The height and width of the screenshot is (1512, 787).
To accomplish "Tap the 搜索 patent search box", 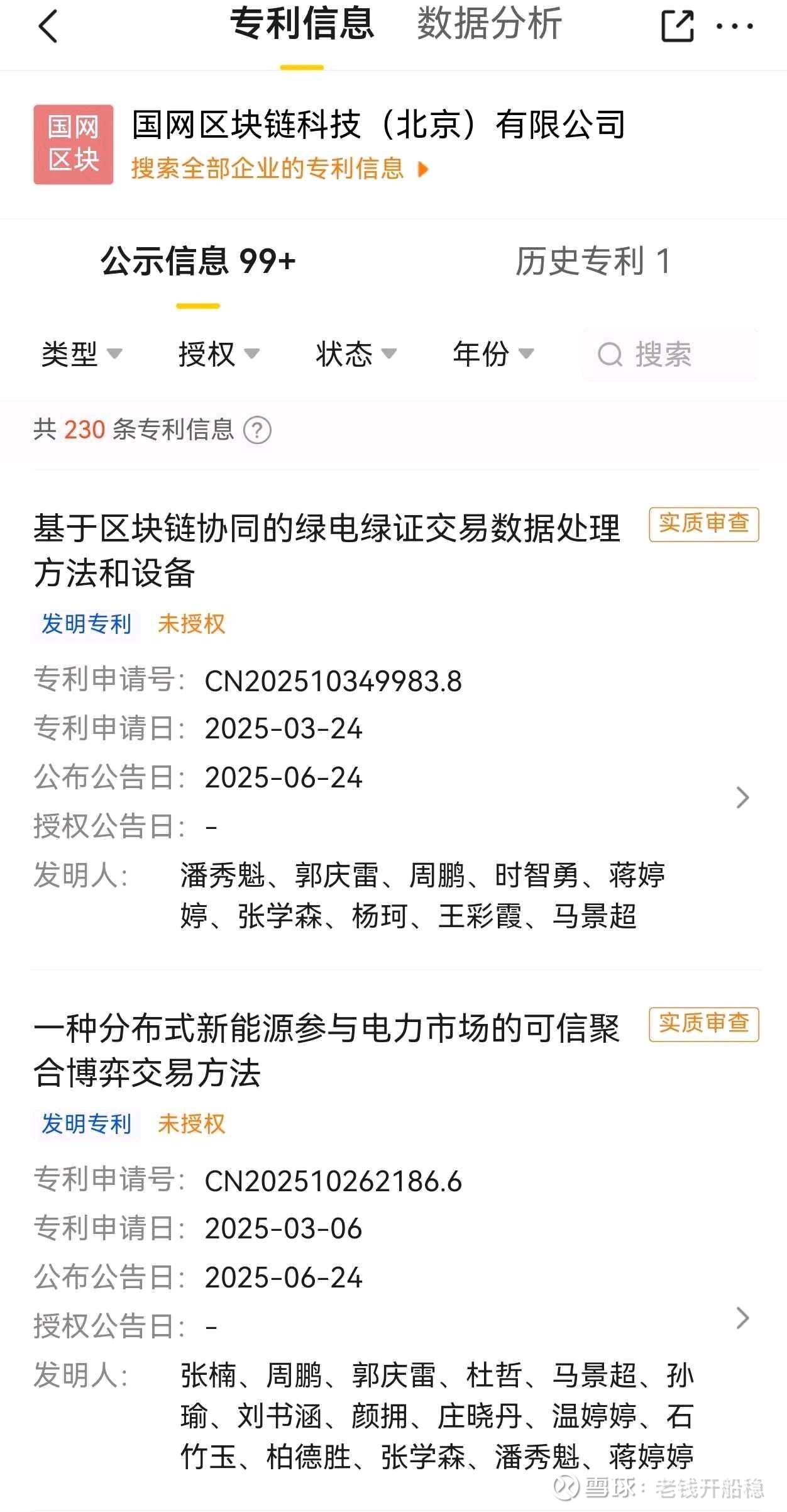I will click(670, 355).
